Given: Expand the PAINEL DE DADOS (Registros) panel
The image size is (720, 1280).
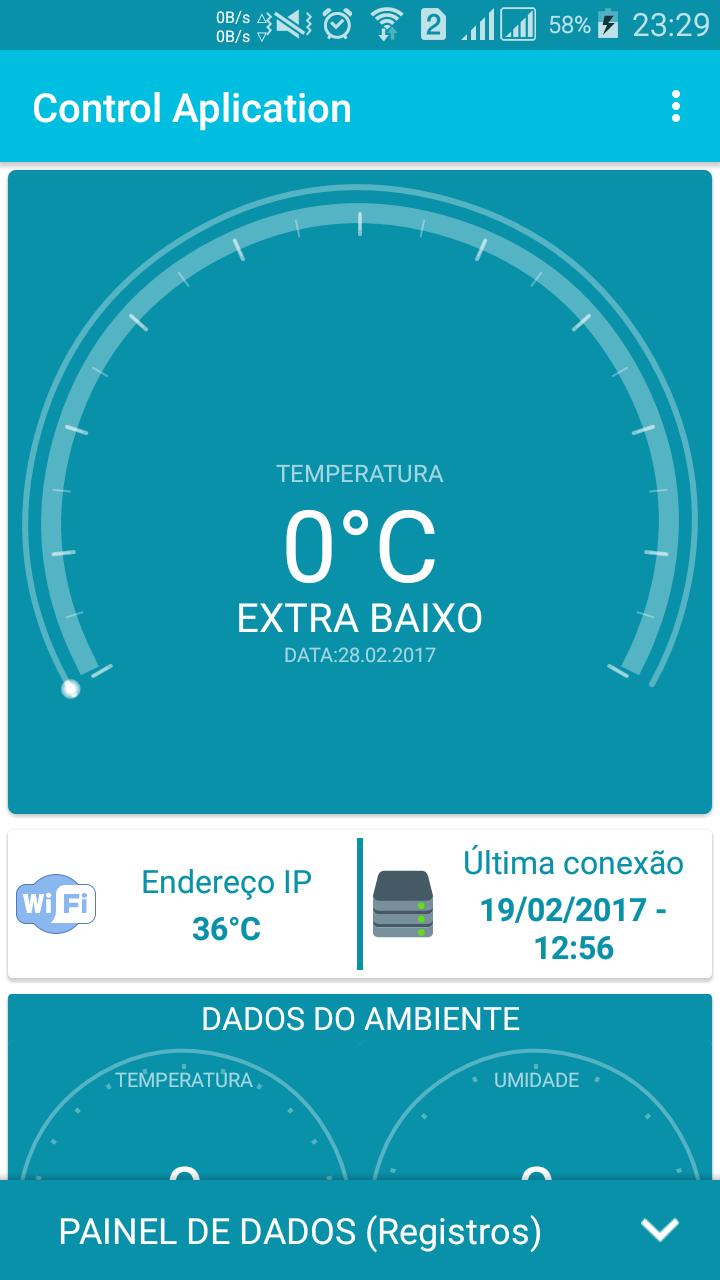Looking at the screenshot, I should (x=660, y=1230).
